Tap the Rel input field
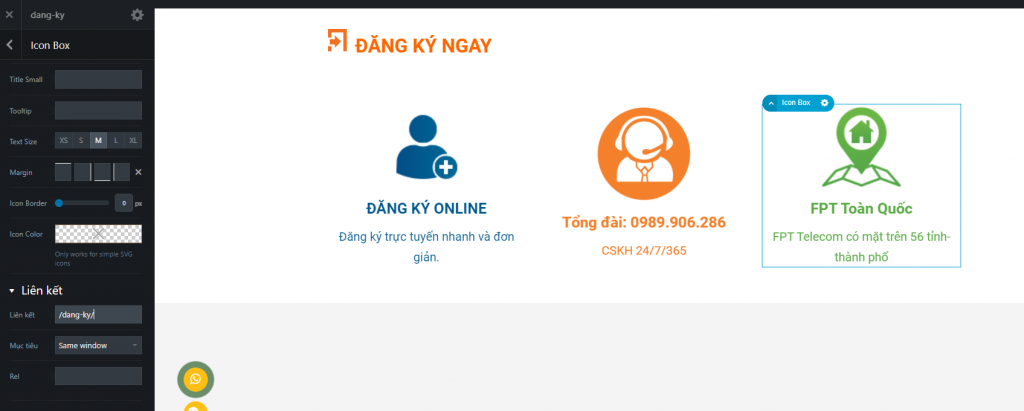 click(x=98, y=376)
